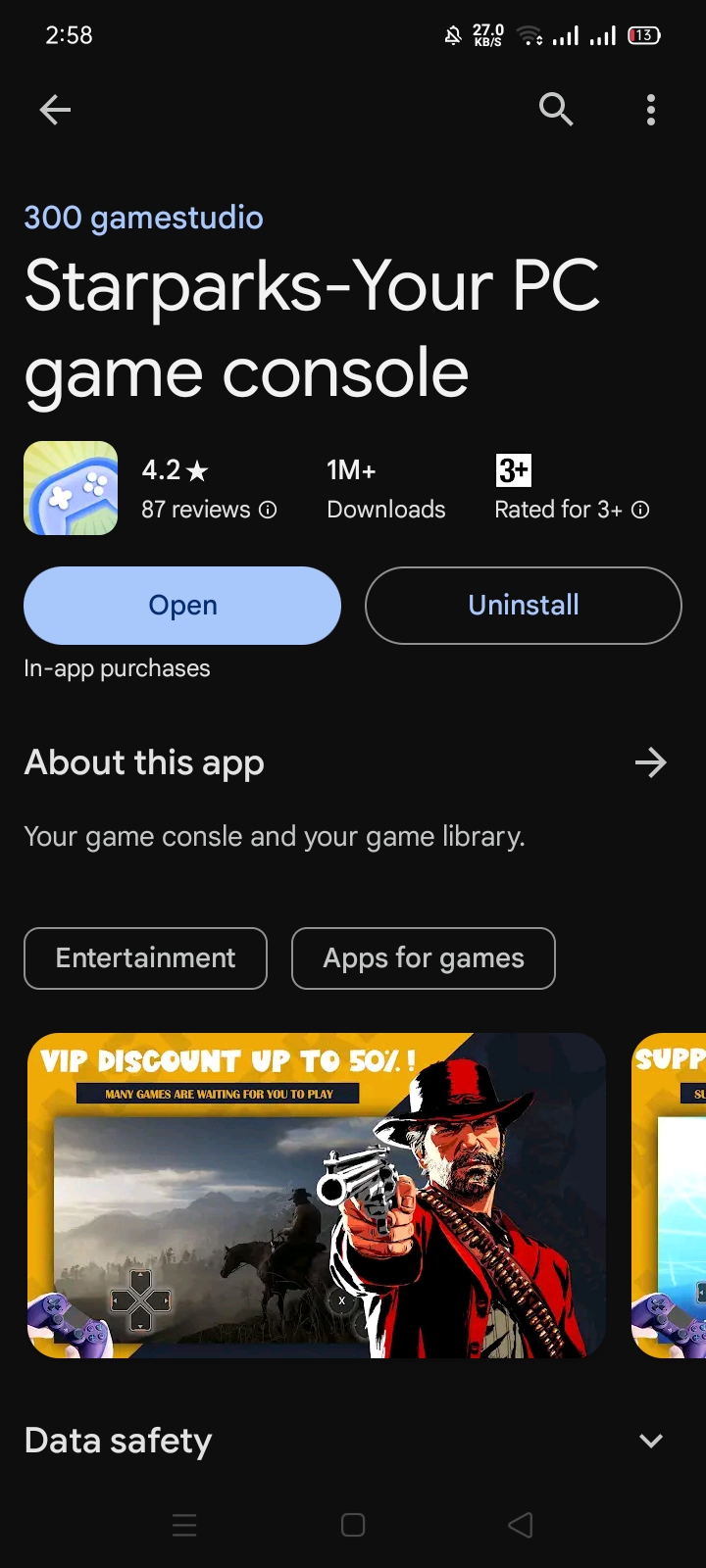Select the Apps for games chip
The width and height of the screenshot is (706, 1568).
(x=424, y=958)
